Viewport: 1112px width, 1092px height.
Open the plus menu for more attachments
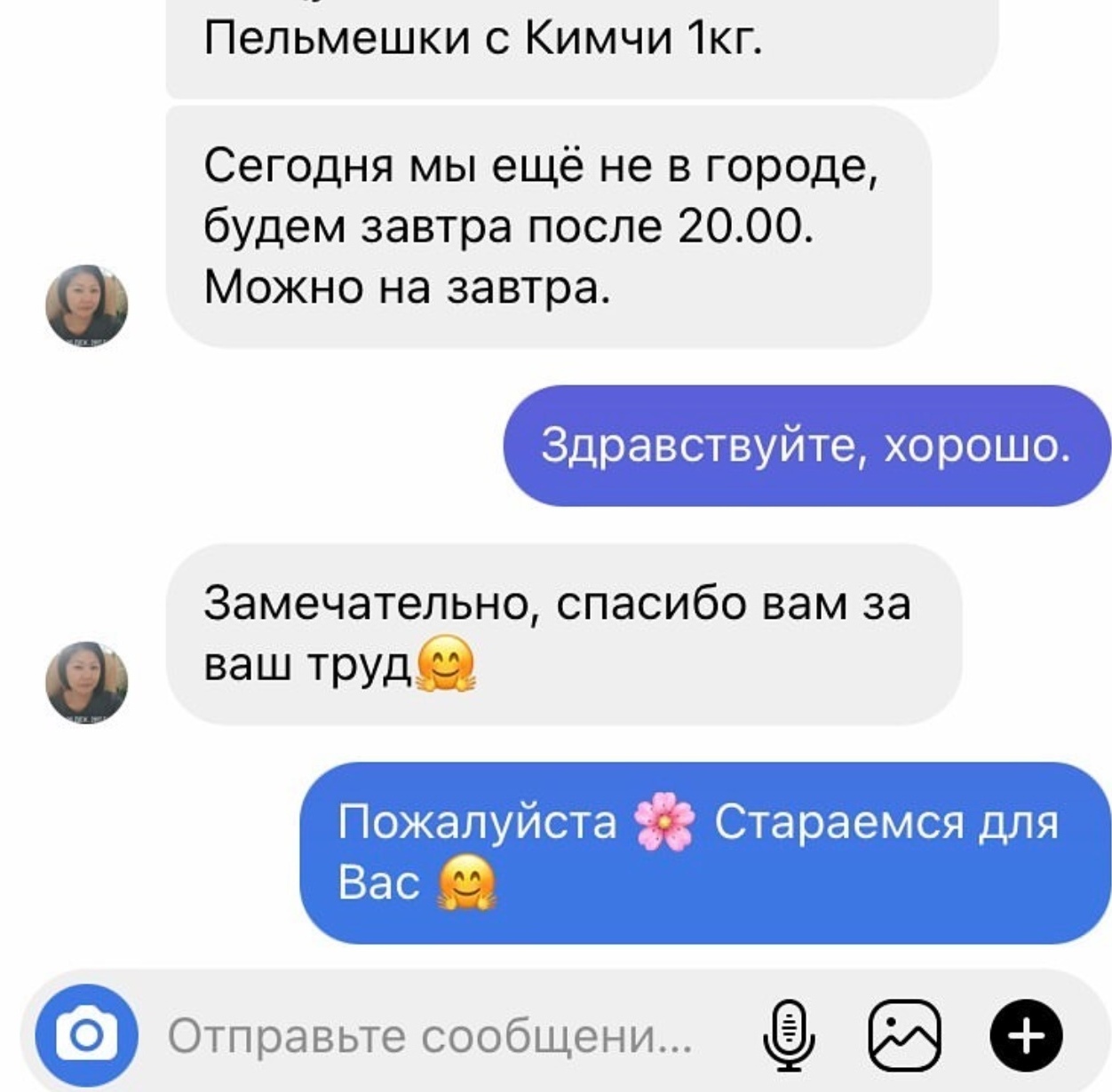(1026, 1035)
